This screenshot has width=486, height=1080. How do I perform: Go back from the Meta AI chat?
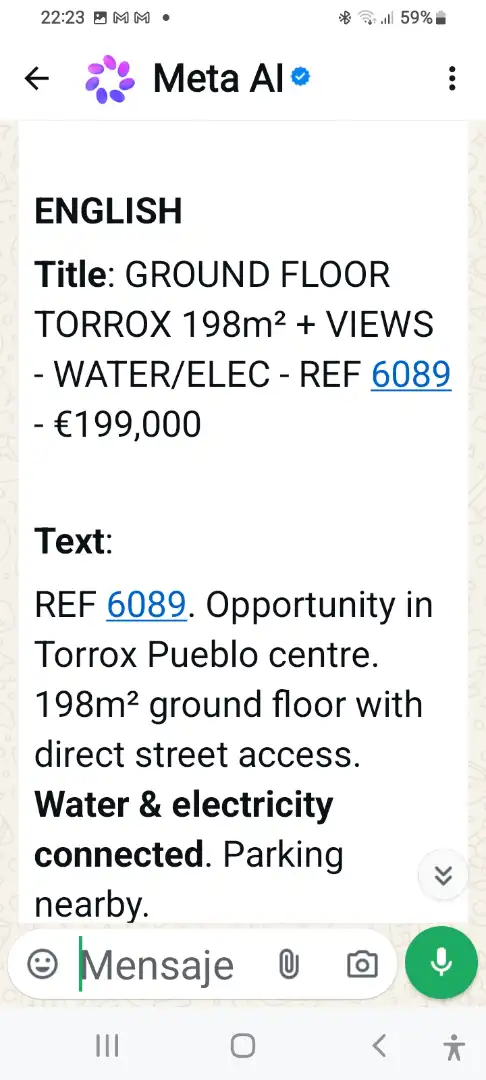[x=36, y=79]
